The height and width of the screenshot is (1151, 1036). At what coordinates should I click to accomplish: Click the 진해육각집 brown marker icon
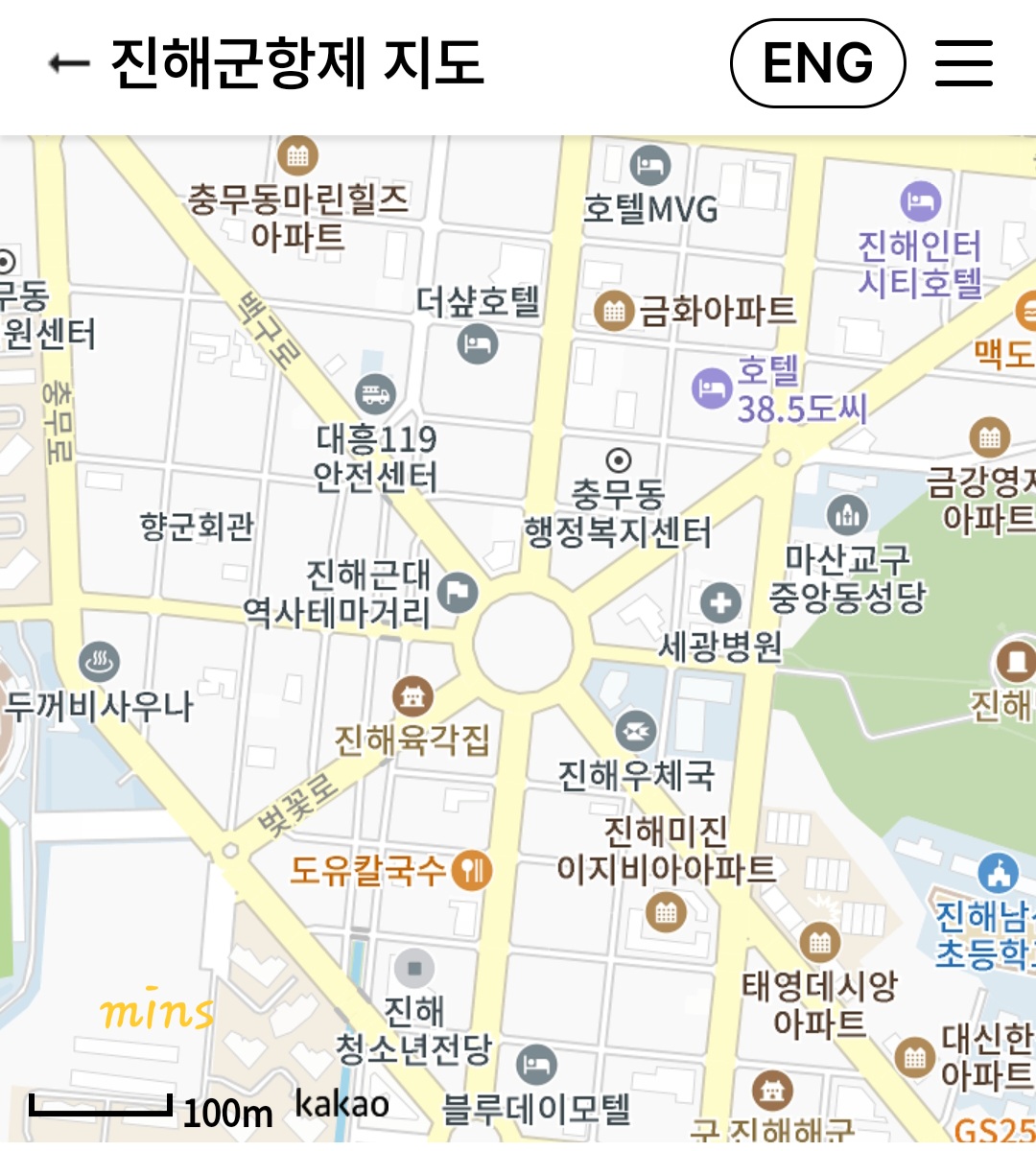pos(412,694)
